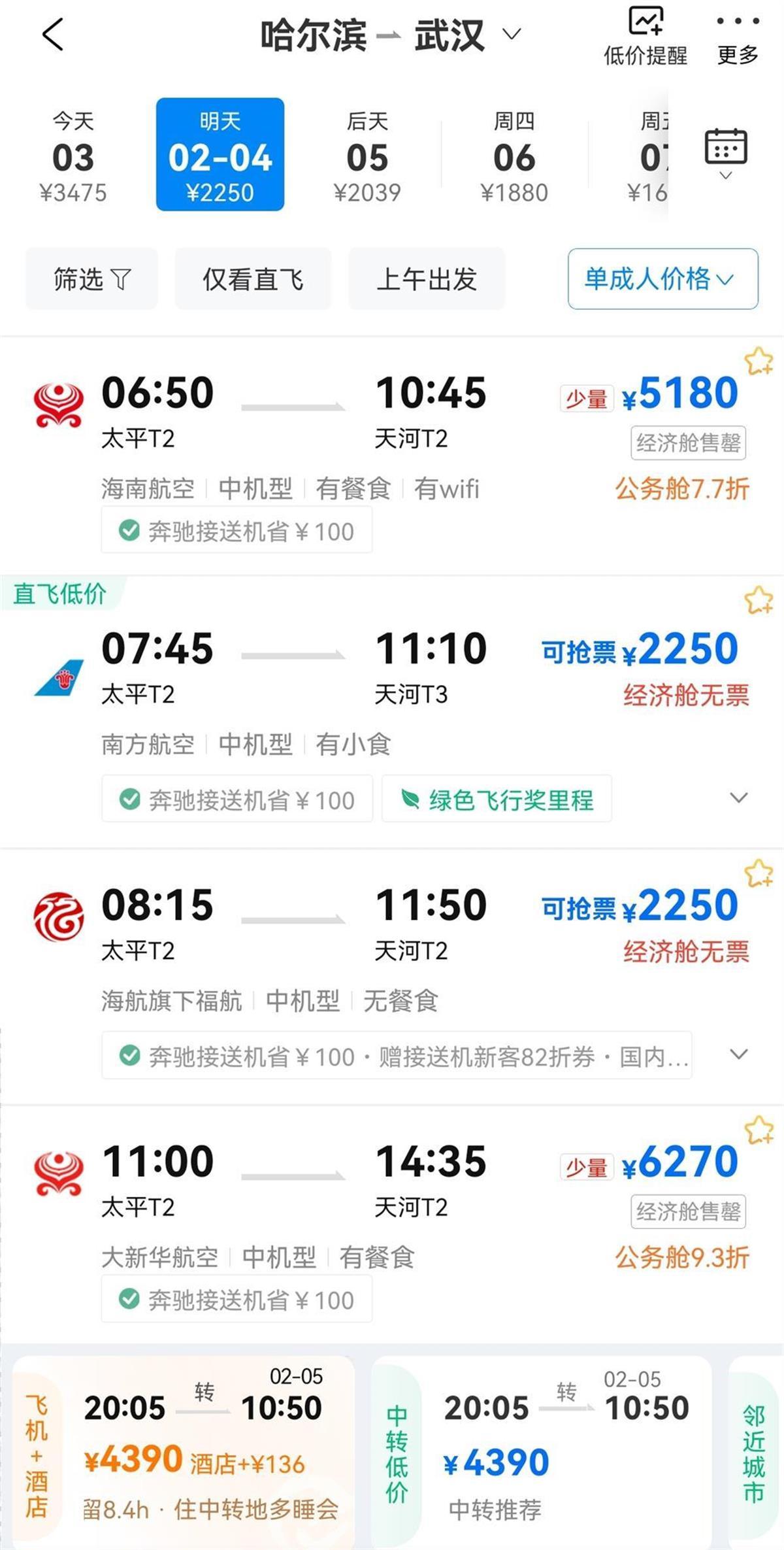
Task: Open the 更多 menu
Action: [x=738, y=37]
